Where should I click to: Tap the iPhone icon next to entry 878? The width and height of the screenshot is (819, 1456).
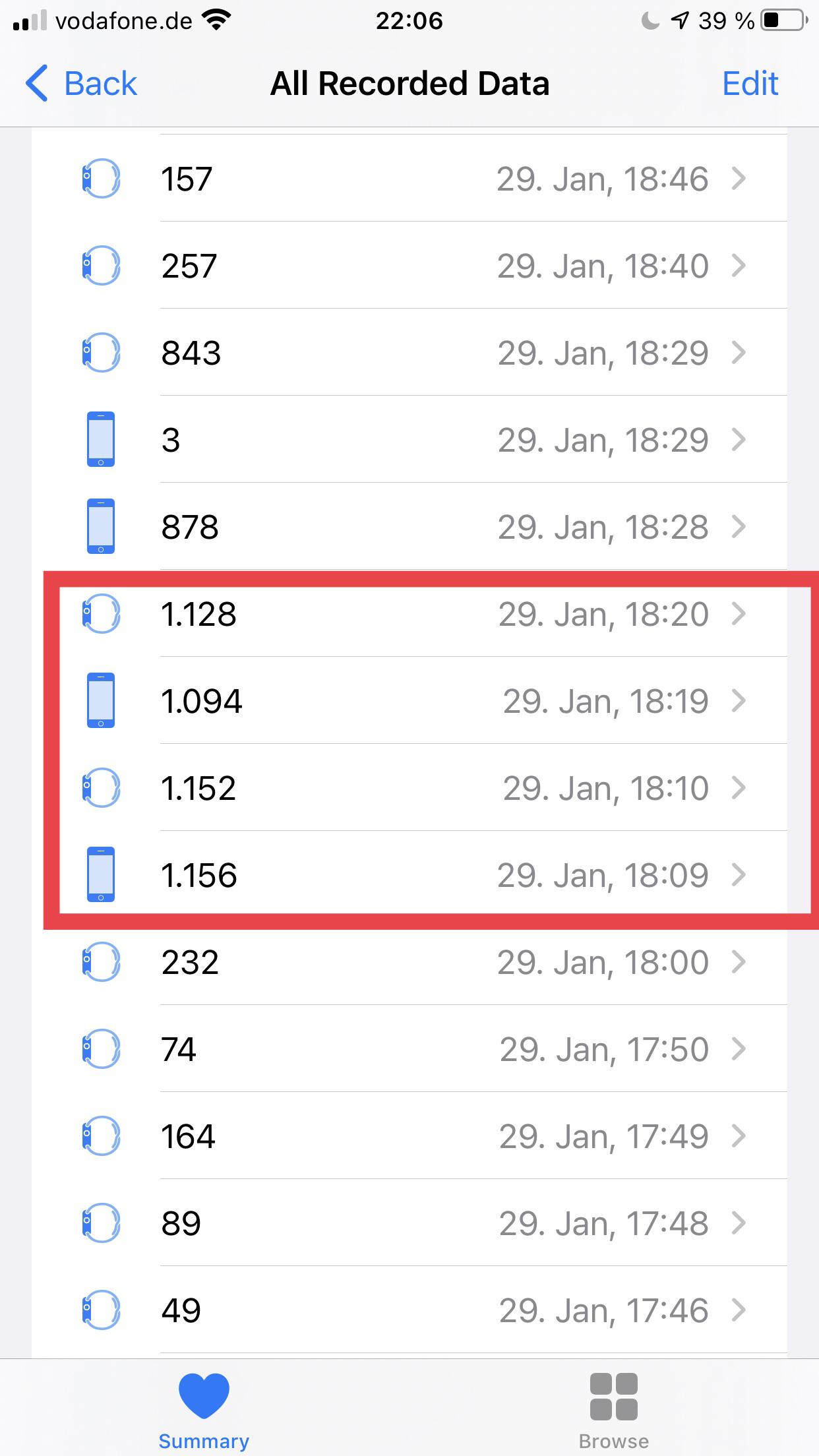click(x=102, y=526)
